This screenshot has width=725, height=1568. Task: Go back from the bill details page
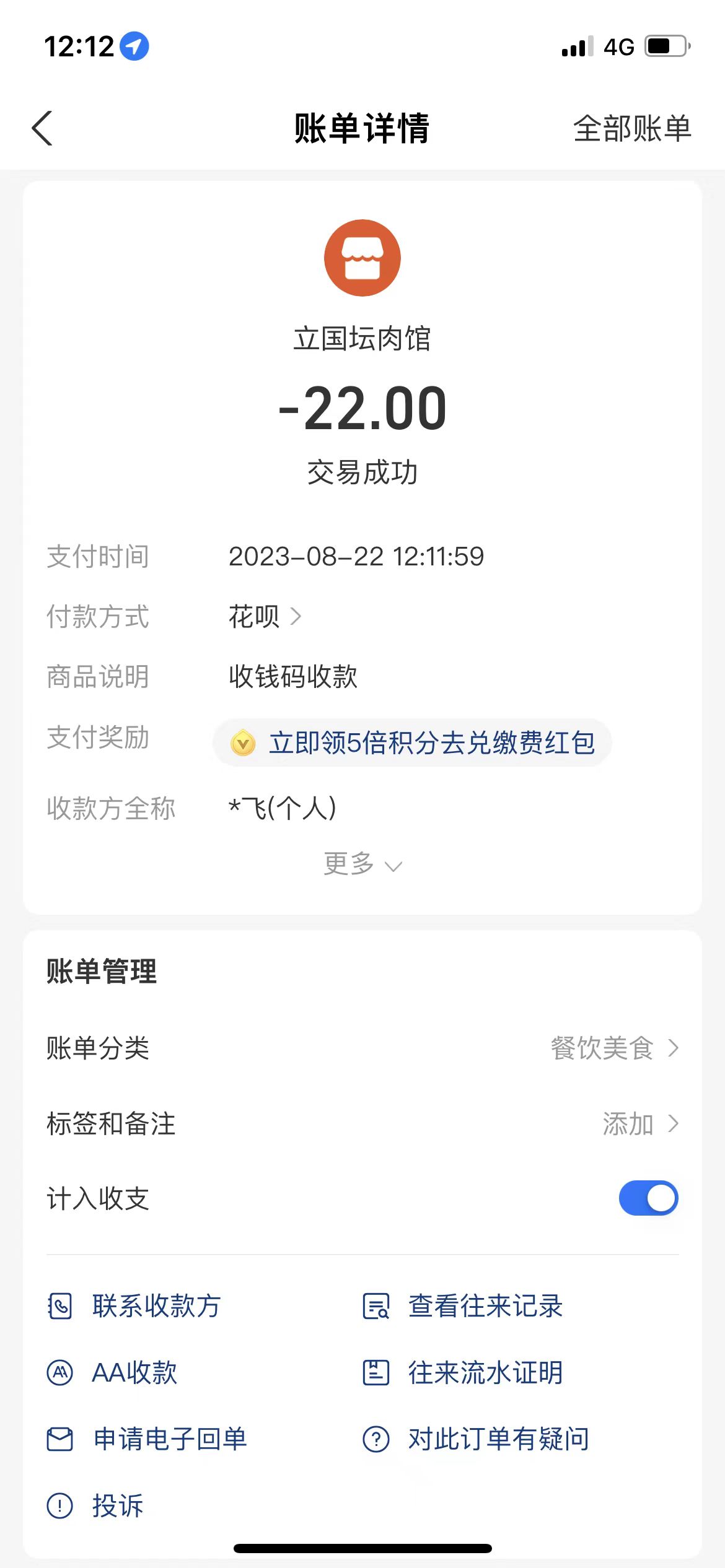(x=42, y=128)
